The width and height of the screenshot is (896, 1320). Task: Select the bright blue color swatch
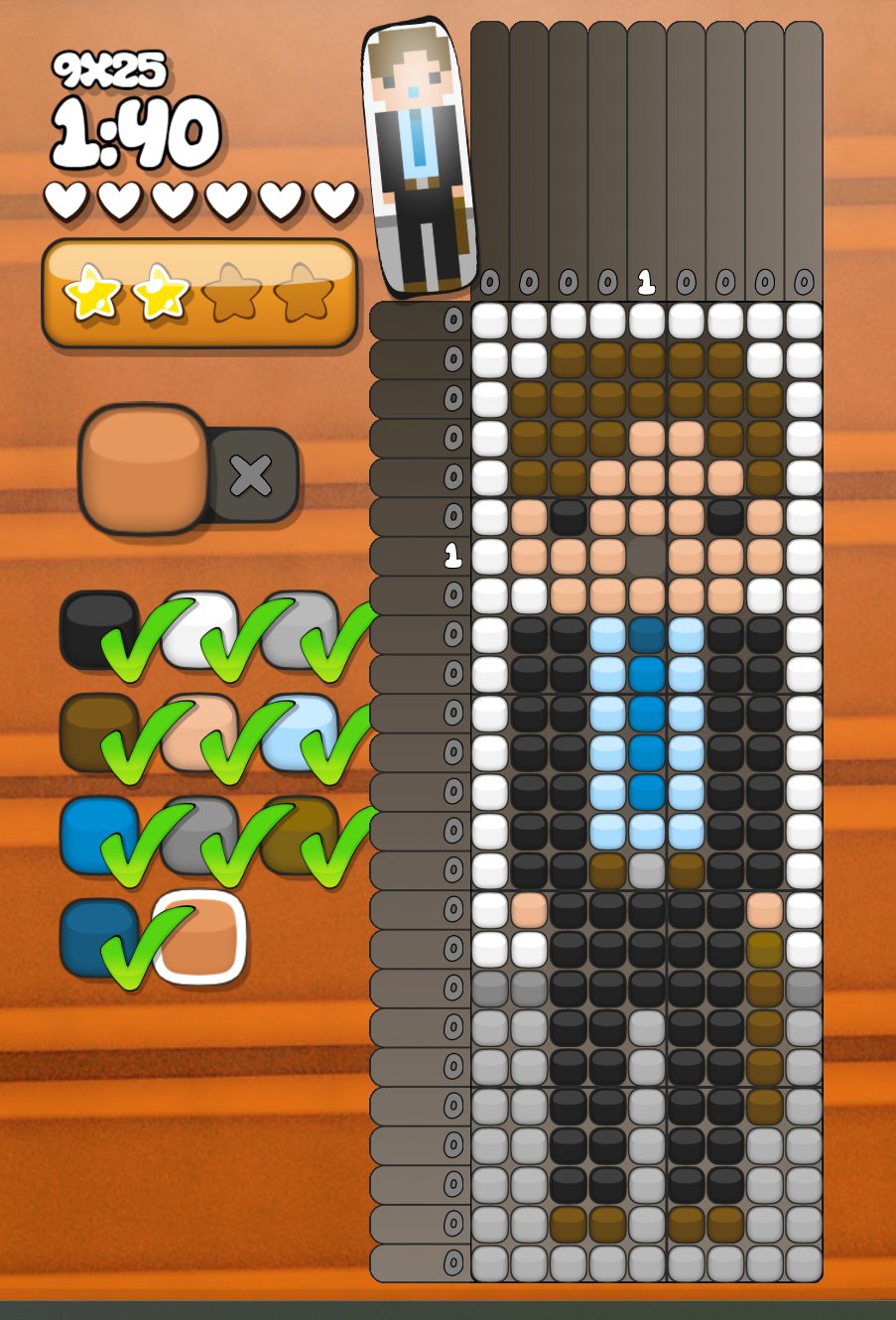coord(97,835)
